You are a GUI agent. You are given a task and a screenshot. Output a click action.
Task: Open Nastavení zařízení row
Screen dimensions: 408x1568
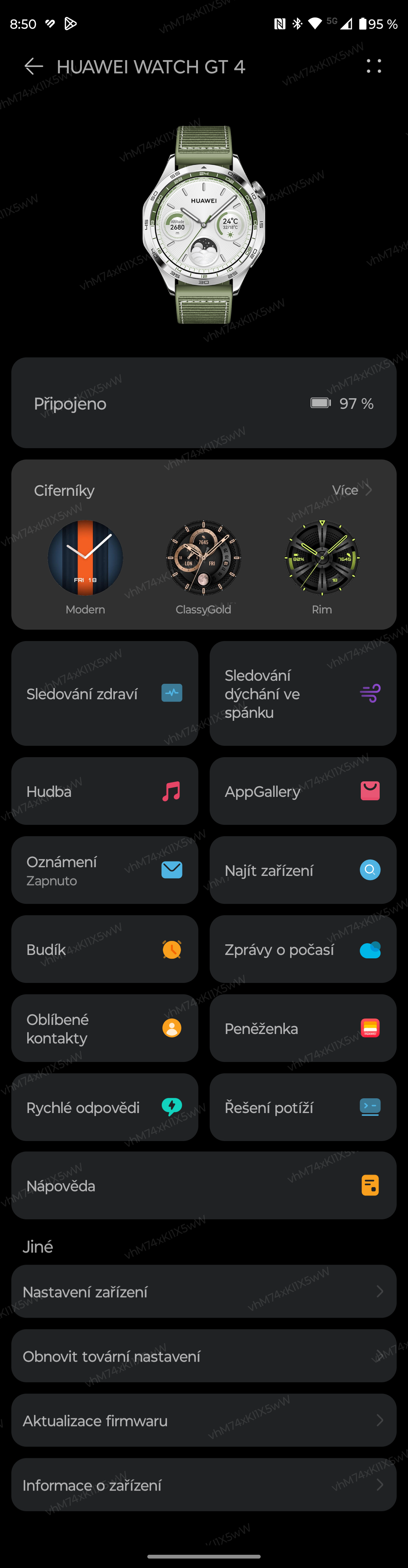point(204,1292)
